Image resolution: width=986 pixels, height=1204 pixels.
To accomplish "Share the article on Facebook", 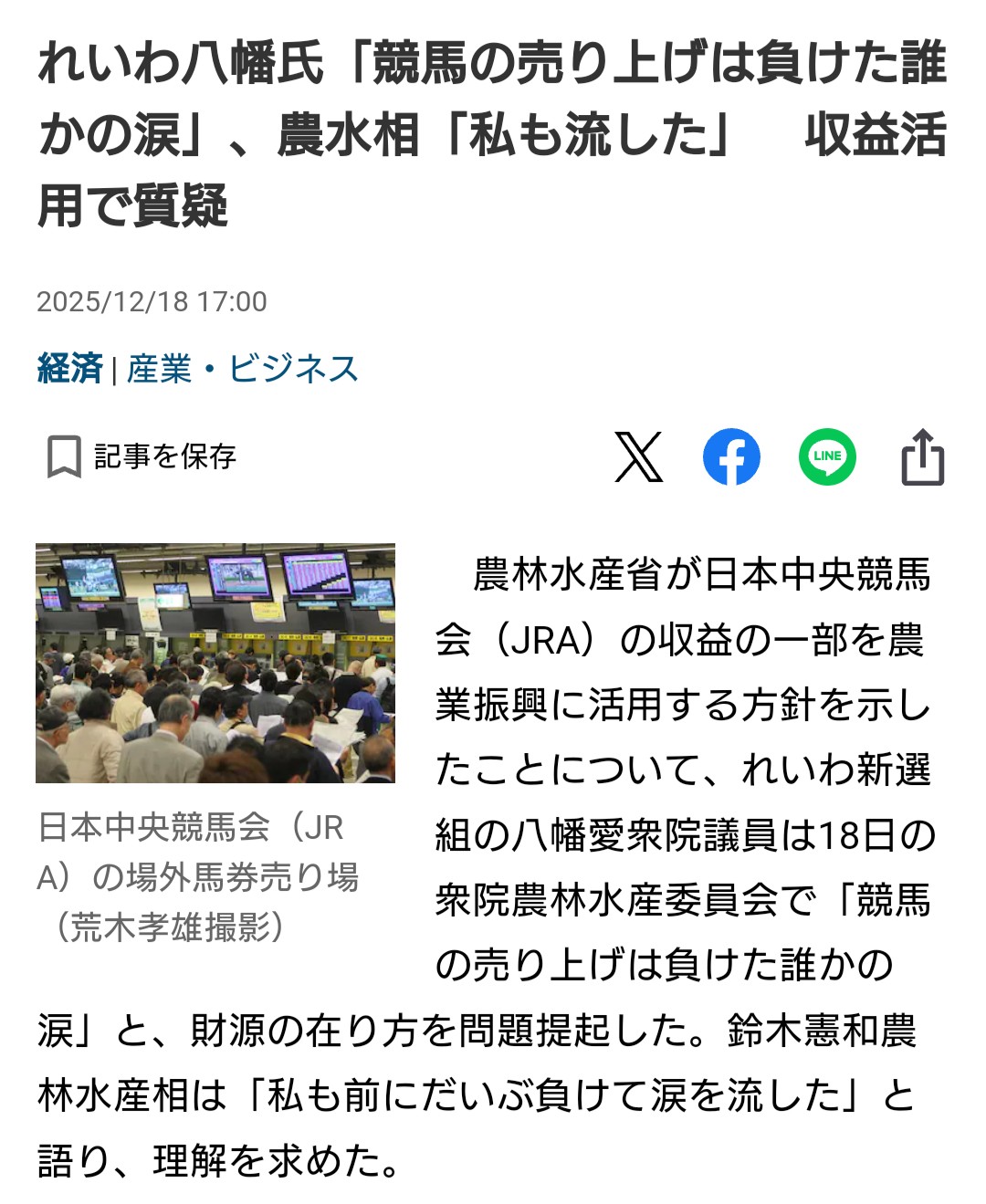I will coord(731,456).
